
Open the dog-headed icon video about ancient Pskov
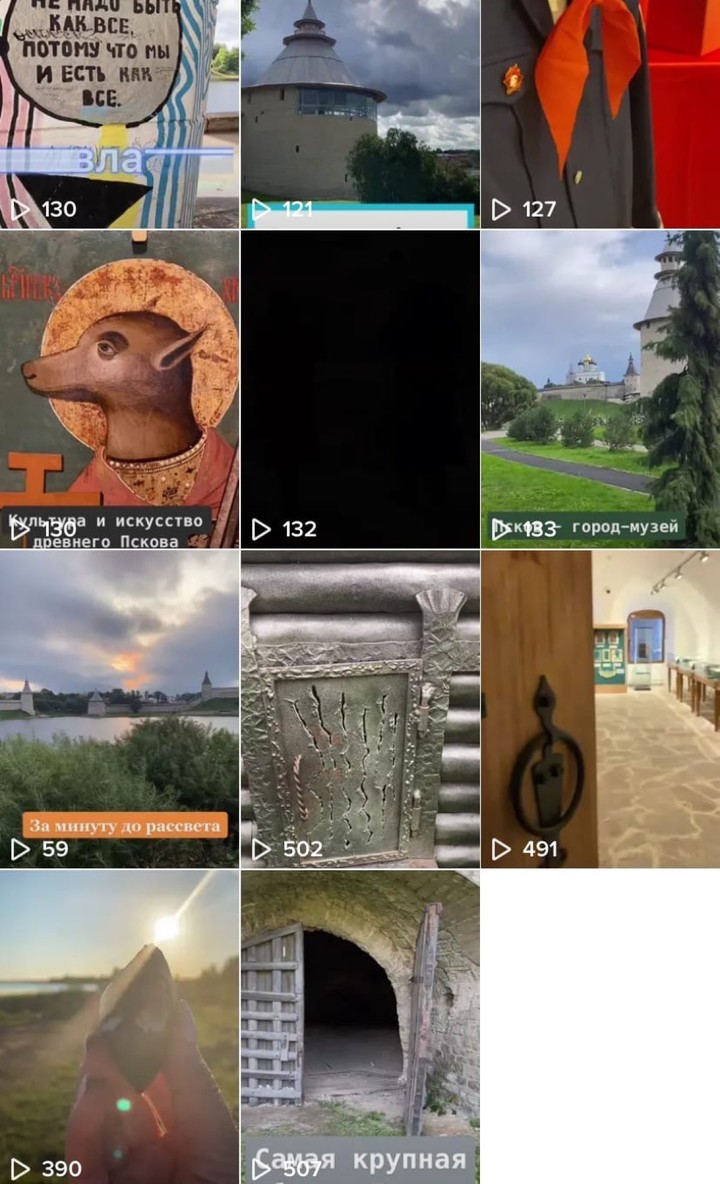119,390
